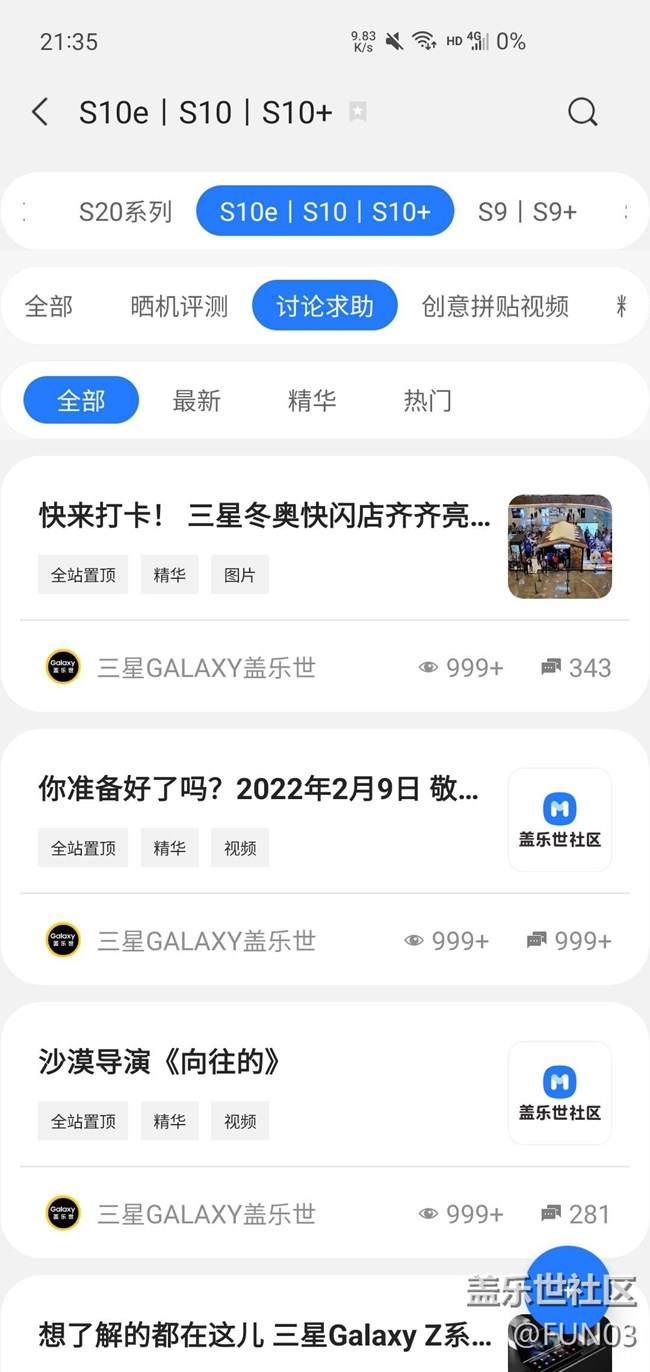Open the 晒机评测 category

(x=179, y=306)
